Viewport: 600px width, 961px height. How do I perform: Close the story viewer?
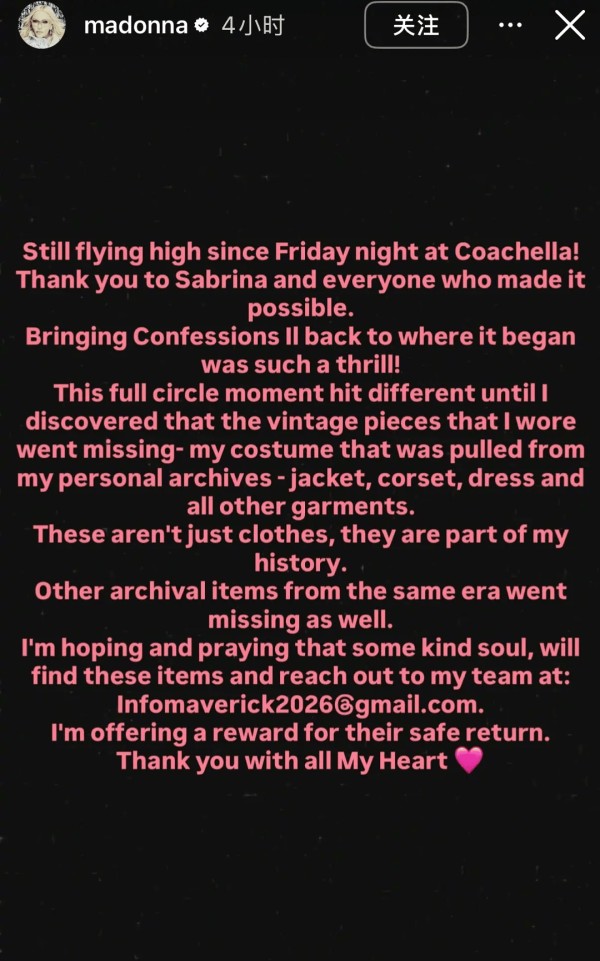tap(569, 26)
